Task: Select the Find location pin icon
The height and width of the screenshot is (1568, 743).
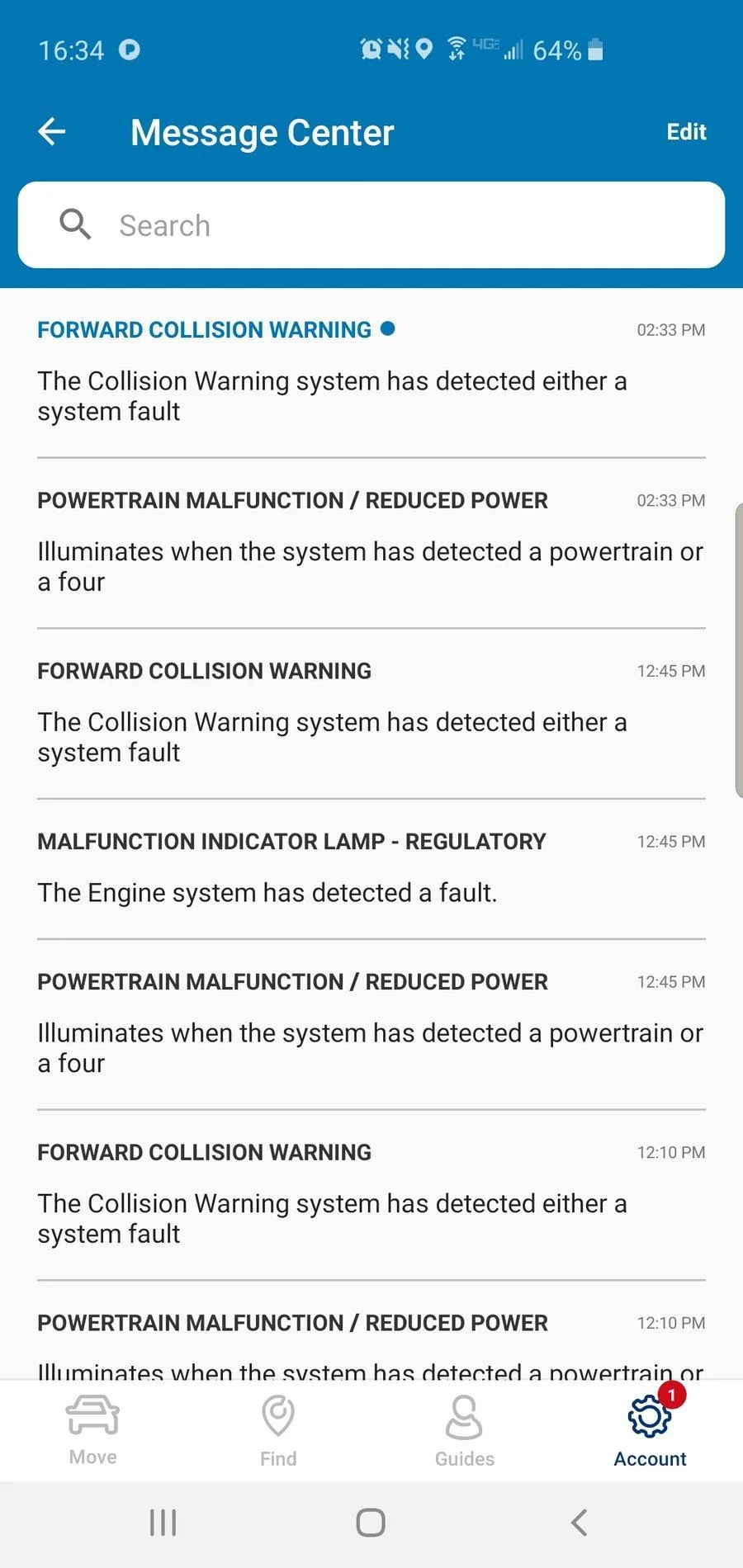Action: tap(278, 1415)
